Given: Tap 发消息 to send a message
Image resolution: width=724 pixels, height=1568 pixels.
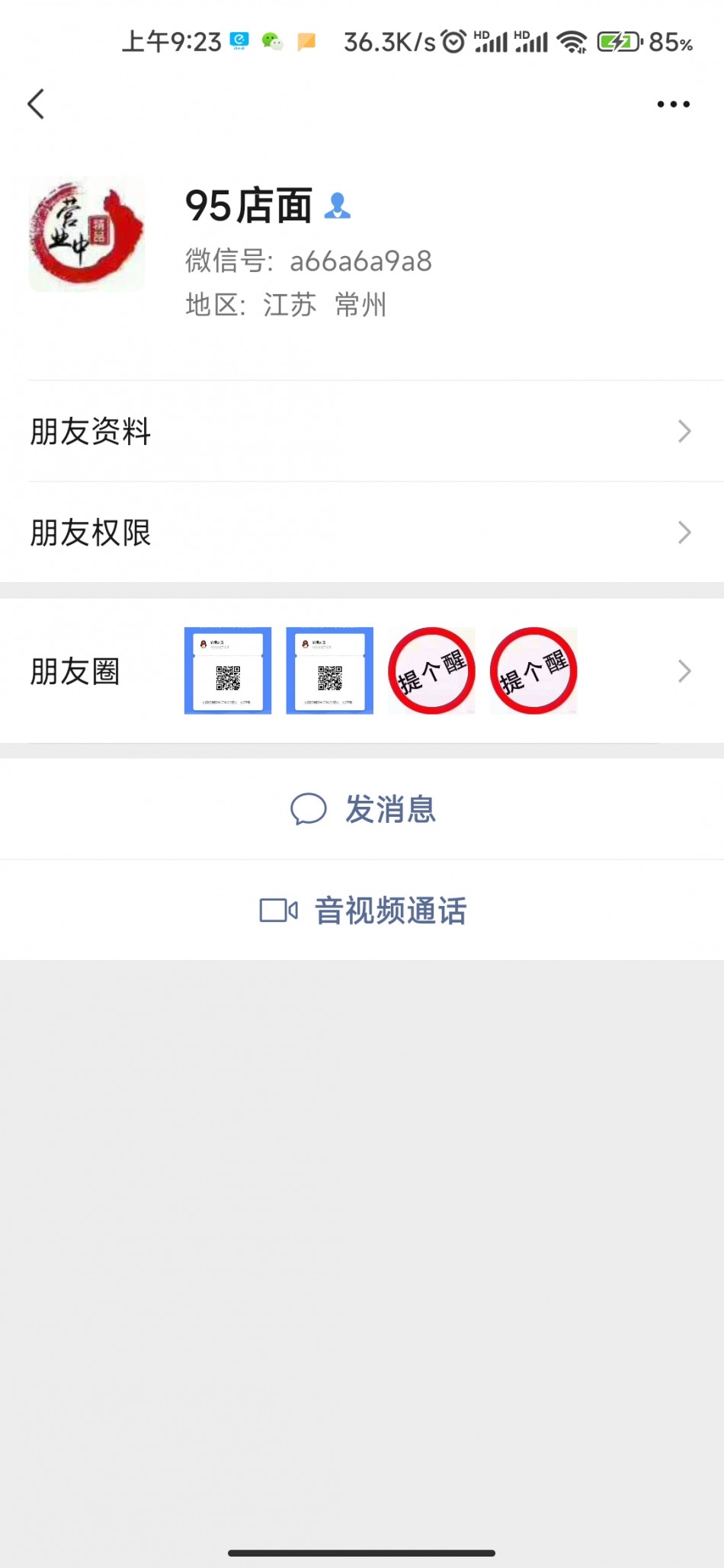Looking at the screenshot, I should pyautogui.click(x=364, y=809).
